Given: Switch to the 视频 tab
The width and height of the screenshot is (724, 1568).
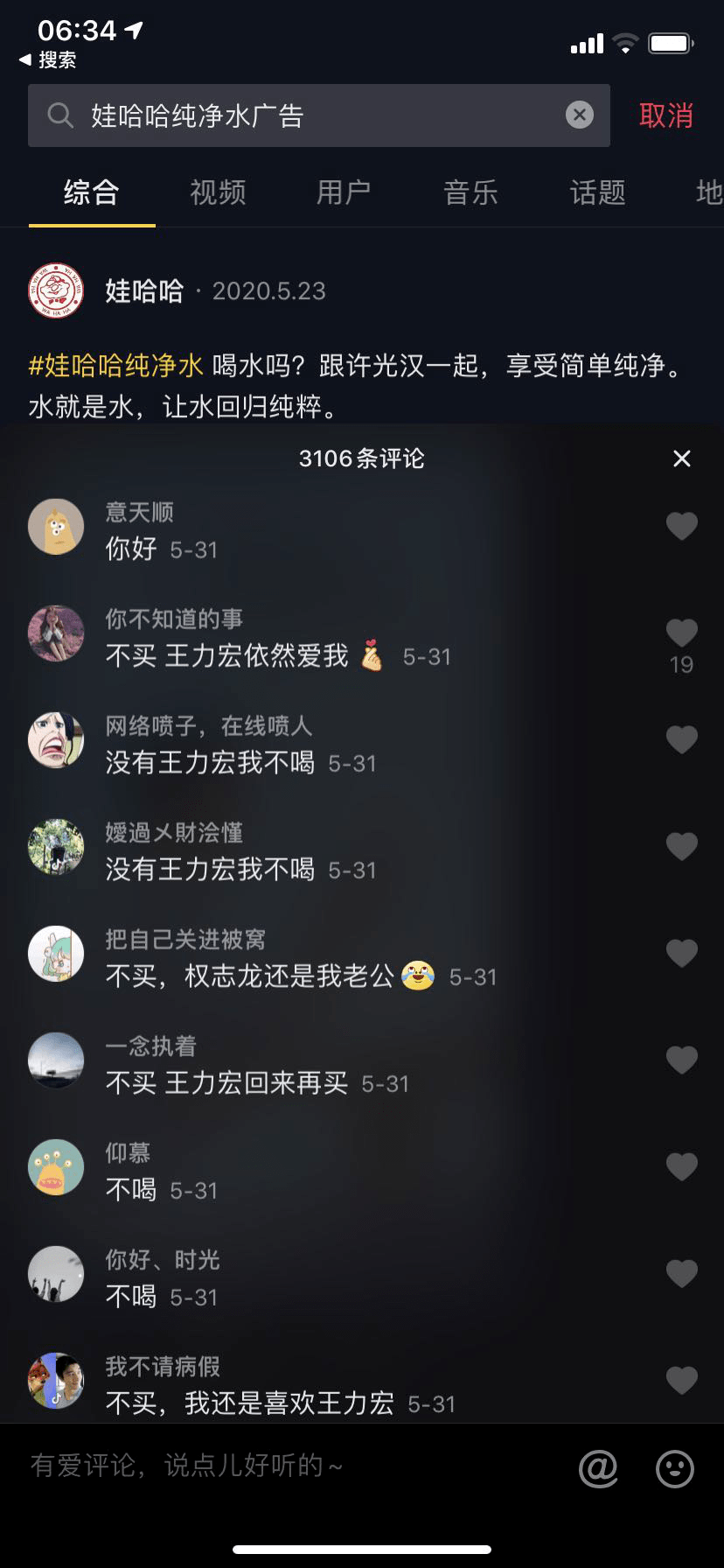Looking at the screenshot, I should click(218, 192).
